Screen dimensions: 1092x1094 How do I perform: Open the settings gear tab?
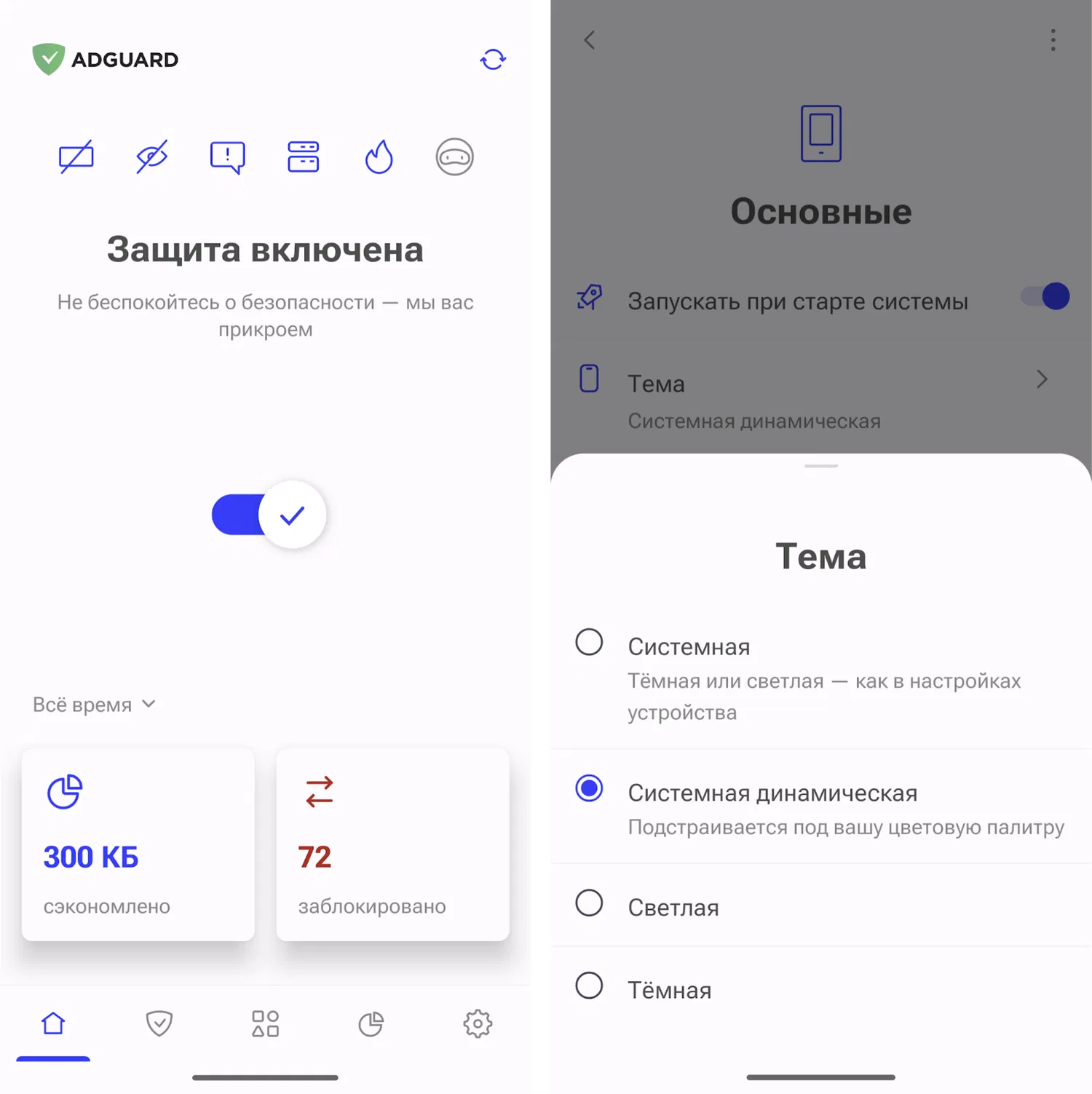click(x=478, y=1023)
